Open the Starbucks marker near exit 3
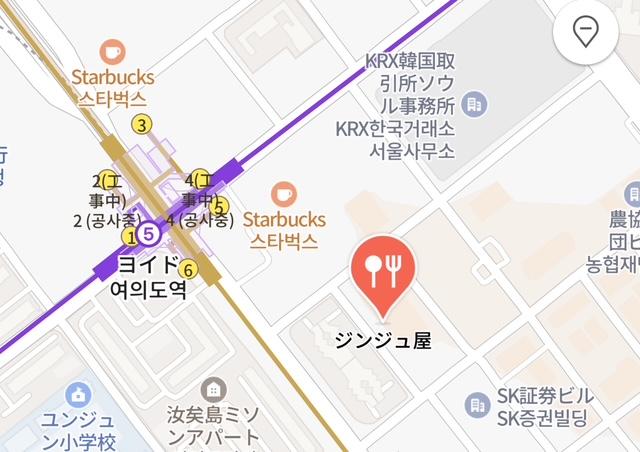The image size is (640, 452). click(112, 52)
